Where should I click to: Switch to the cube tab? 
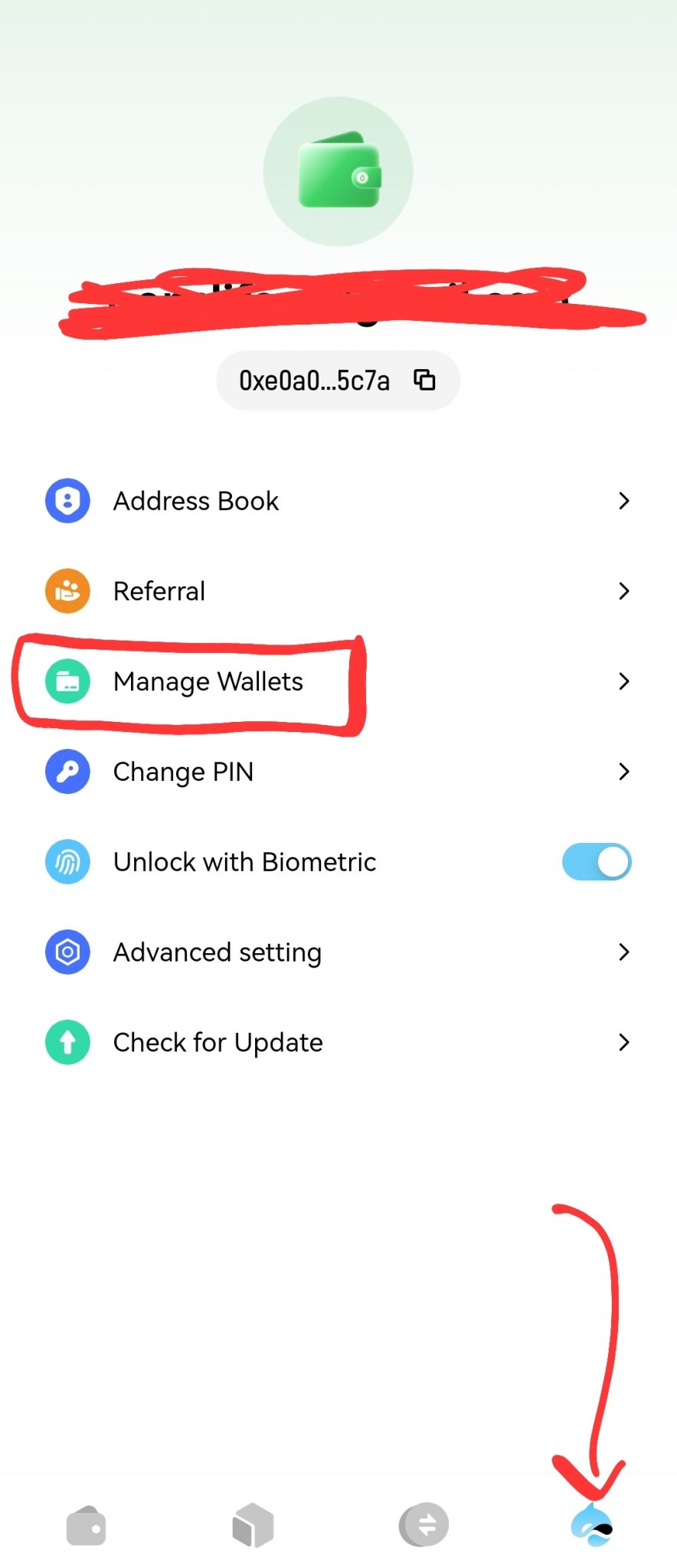(x=253, y=1525)
